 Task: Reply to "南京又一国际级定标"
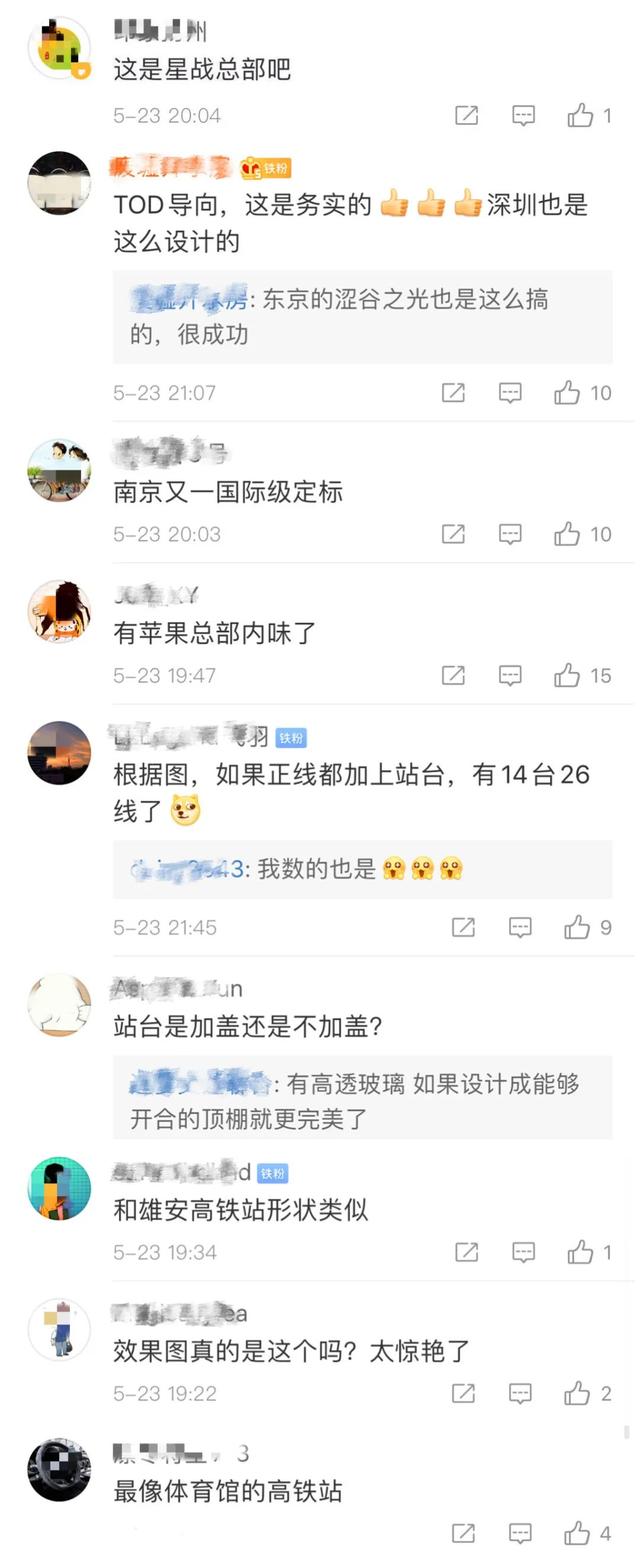510,534
